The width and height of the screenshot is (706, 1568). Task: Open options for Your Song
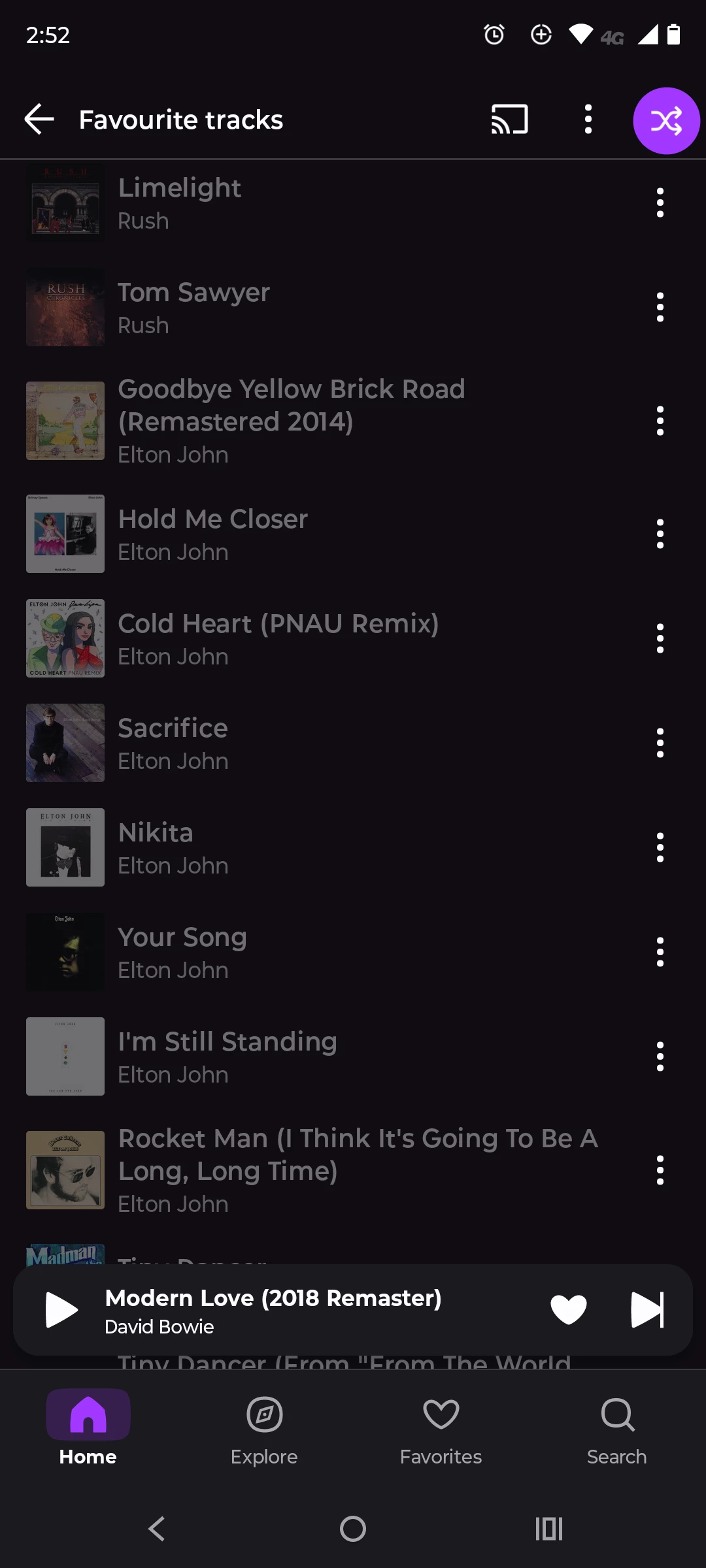(x=660, y=952)
